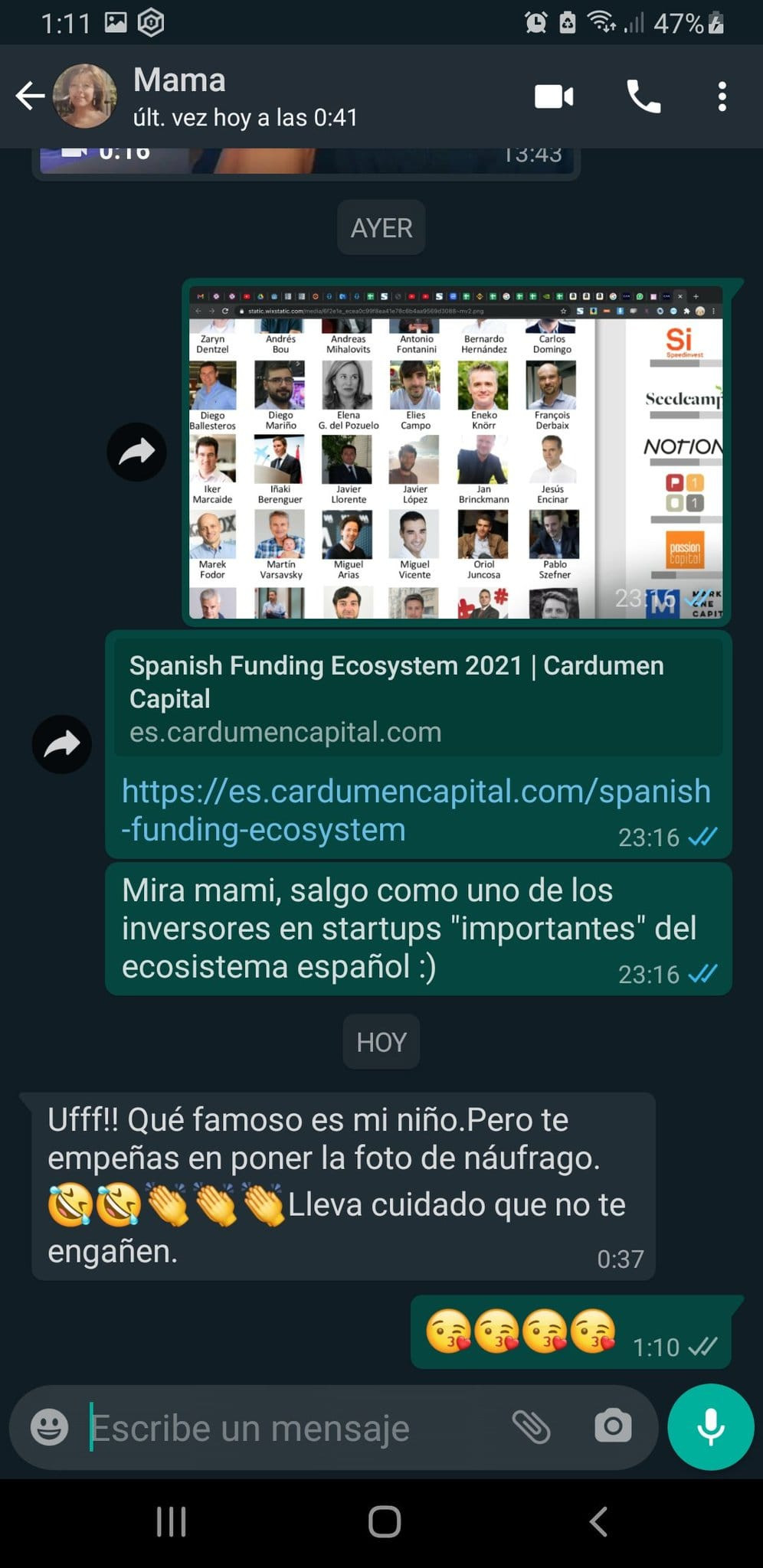Start a voice call with Mama
763x1568 pixels.
643,97
